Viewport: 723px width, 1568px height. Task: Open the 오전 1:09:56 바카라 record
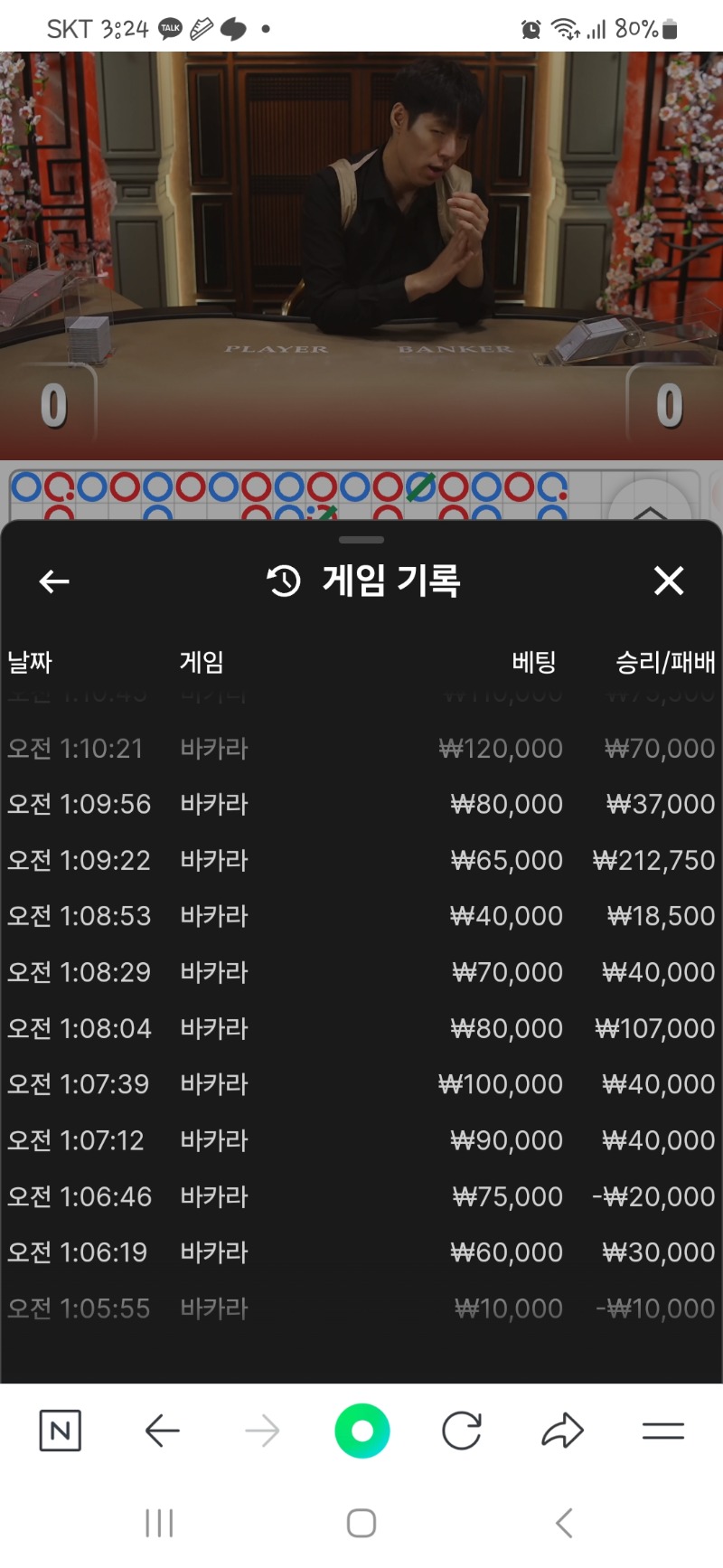(361, 804)
